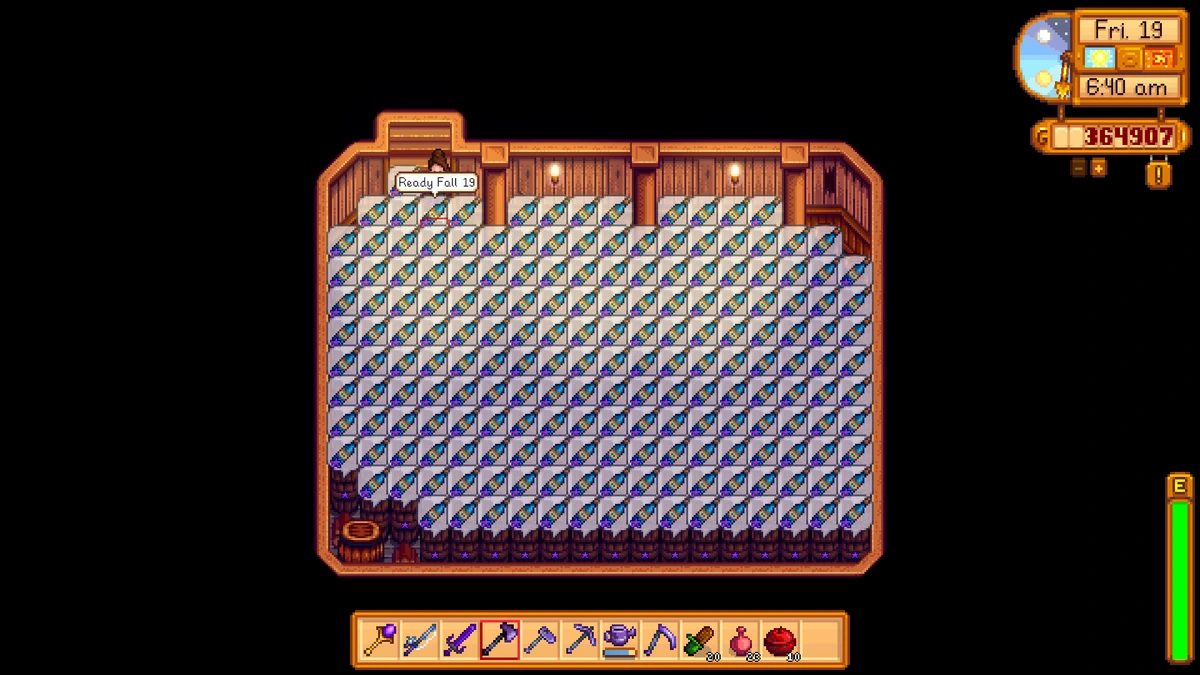Viewport: 1200px width, 675px height.
Task: Select the pink potion stack of 28
Action: pos(740,640)
